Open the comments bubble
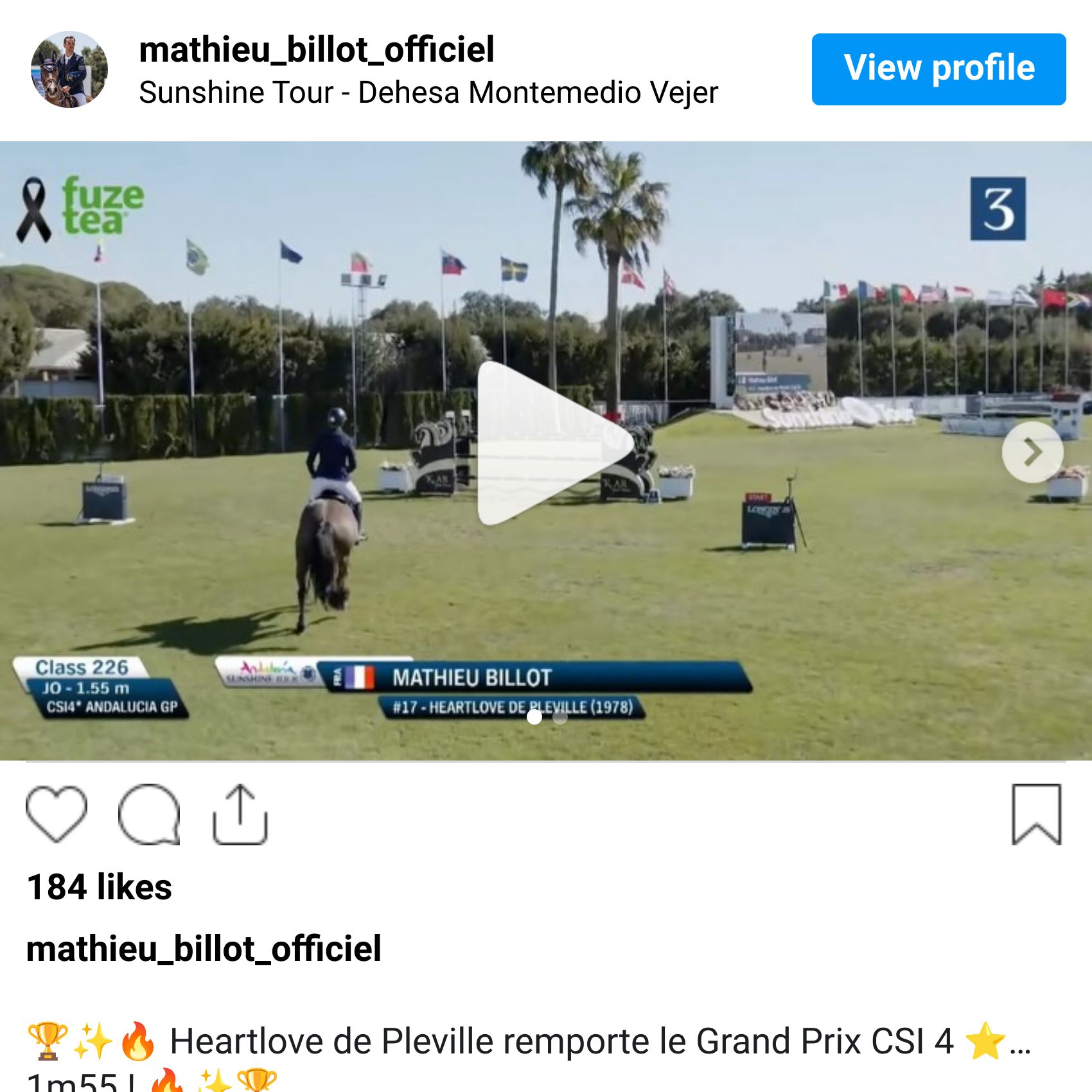The image size is (1092, 1092). point(149,813)
